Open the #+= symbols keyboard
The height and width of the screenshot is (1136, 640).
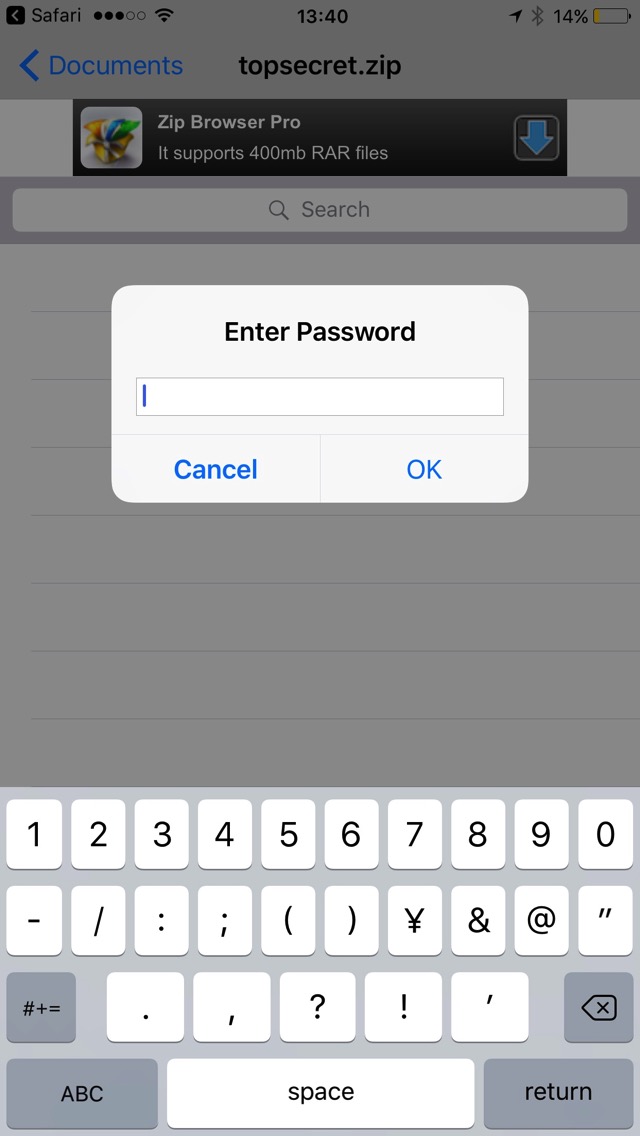pyautogui.click(x=41, y=1007)
